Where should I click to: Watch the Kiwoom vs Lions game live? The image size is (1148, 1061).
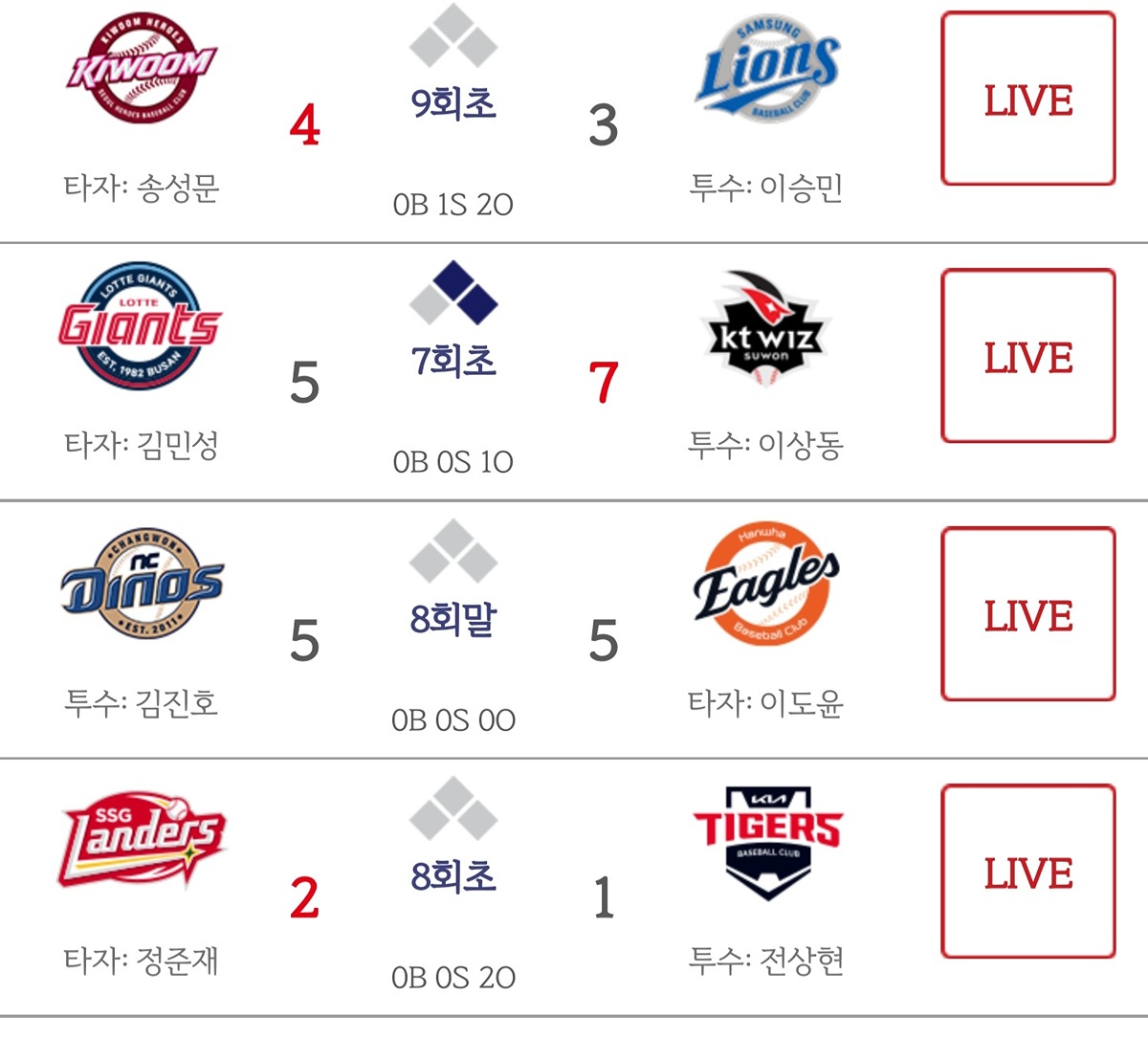pyautogui.click(x=1028, y=99)
